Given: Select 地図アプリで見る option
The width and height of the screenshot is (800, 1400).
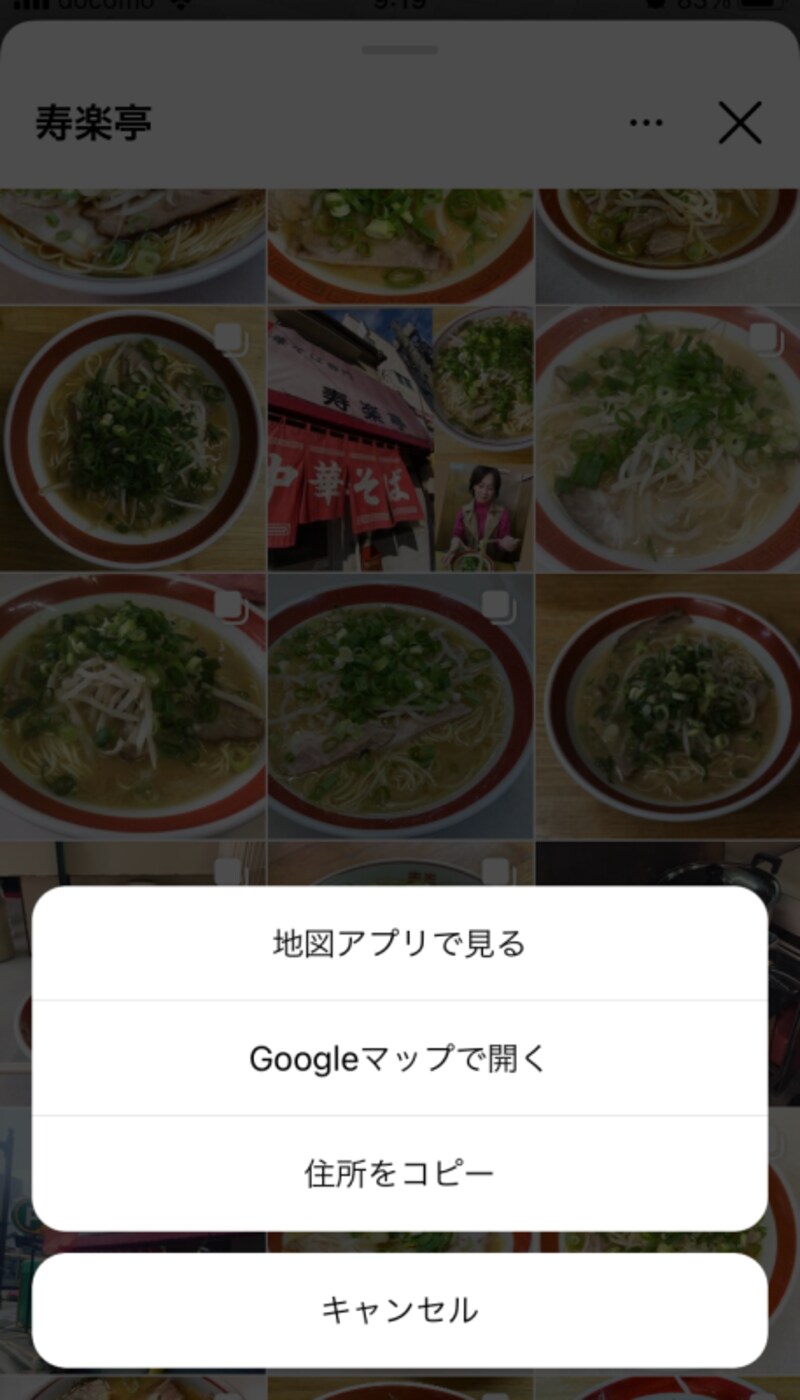Looking at the screenshot, I should [400, 943].
